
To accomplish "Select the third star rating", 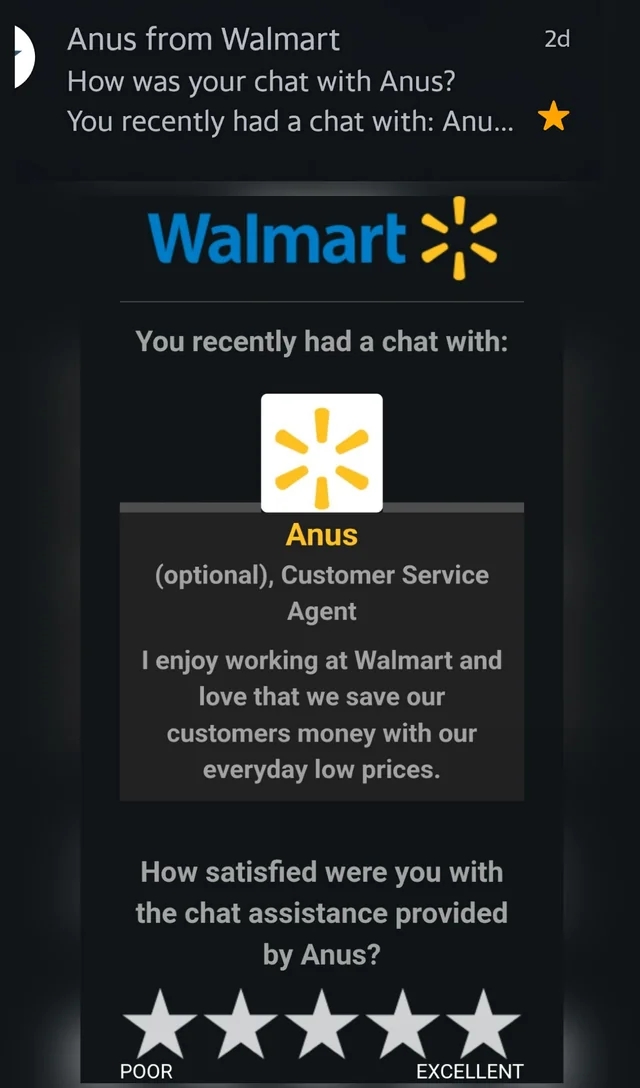I will click(x=321, y=1023).
